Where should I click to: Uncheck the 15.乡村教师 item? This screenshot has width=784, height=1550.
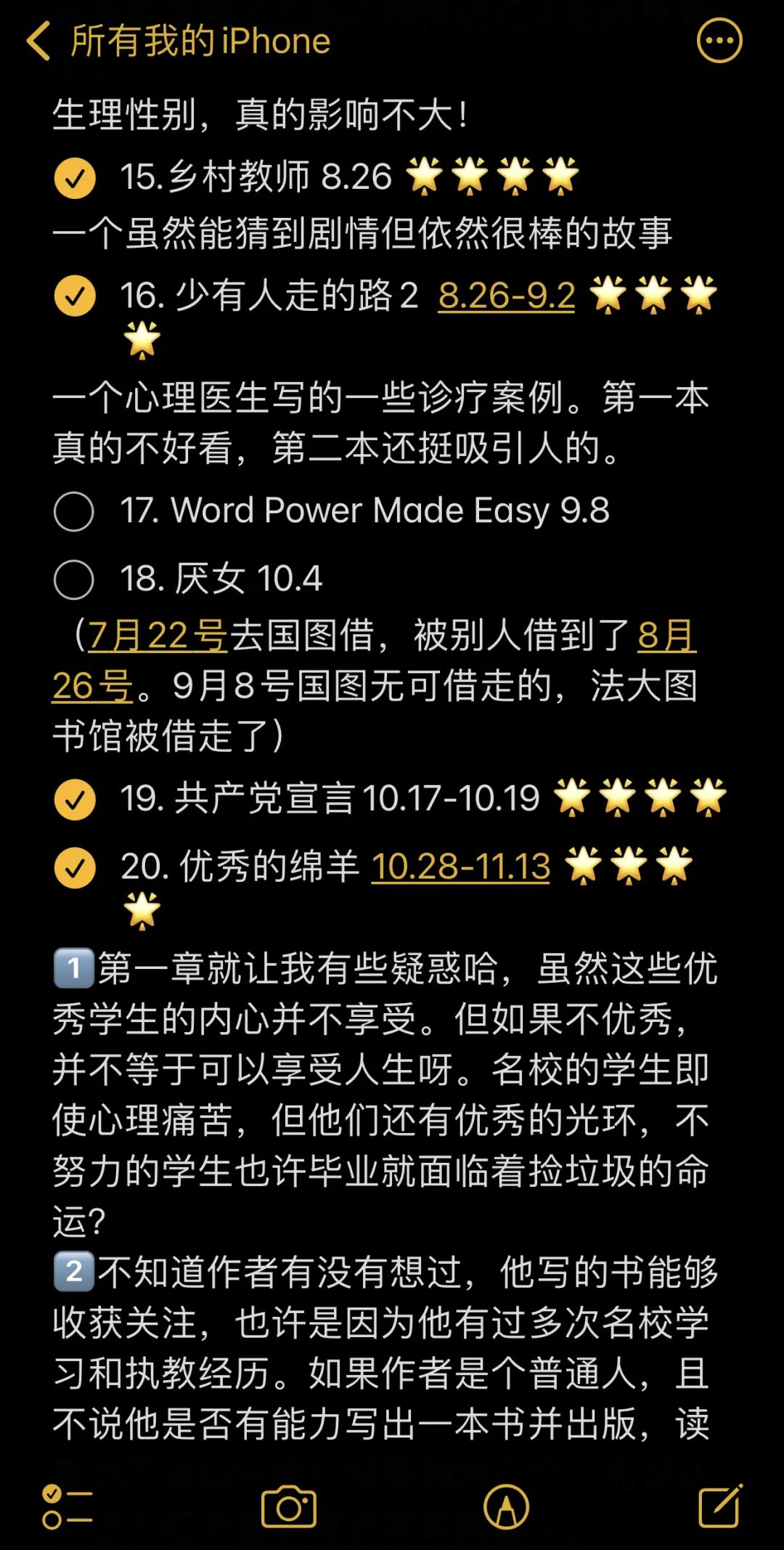(x=75, y=178)
